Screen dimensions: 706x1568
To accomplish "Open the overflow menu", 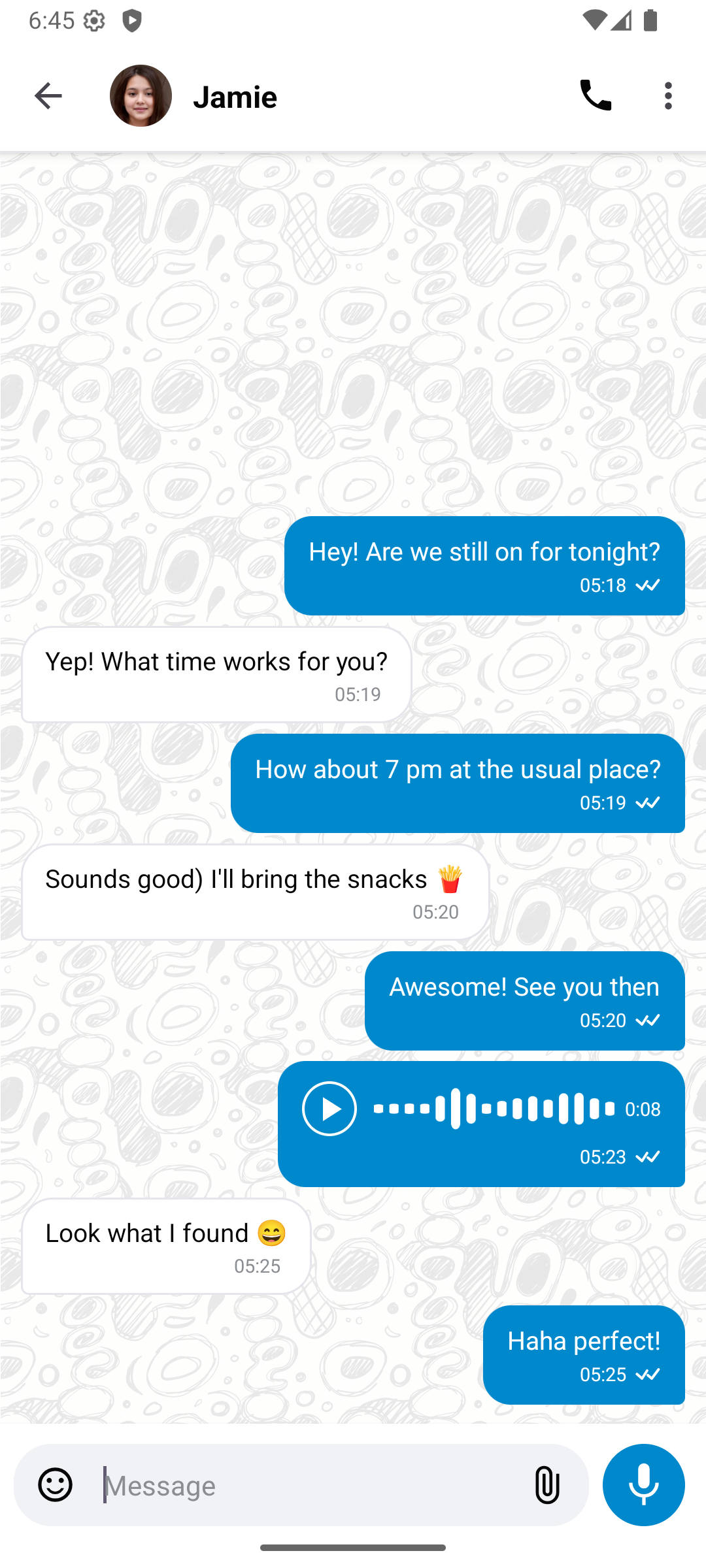I will coord(667,96).
